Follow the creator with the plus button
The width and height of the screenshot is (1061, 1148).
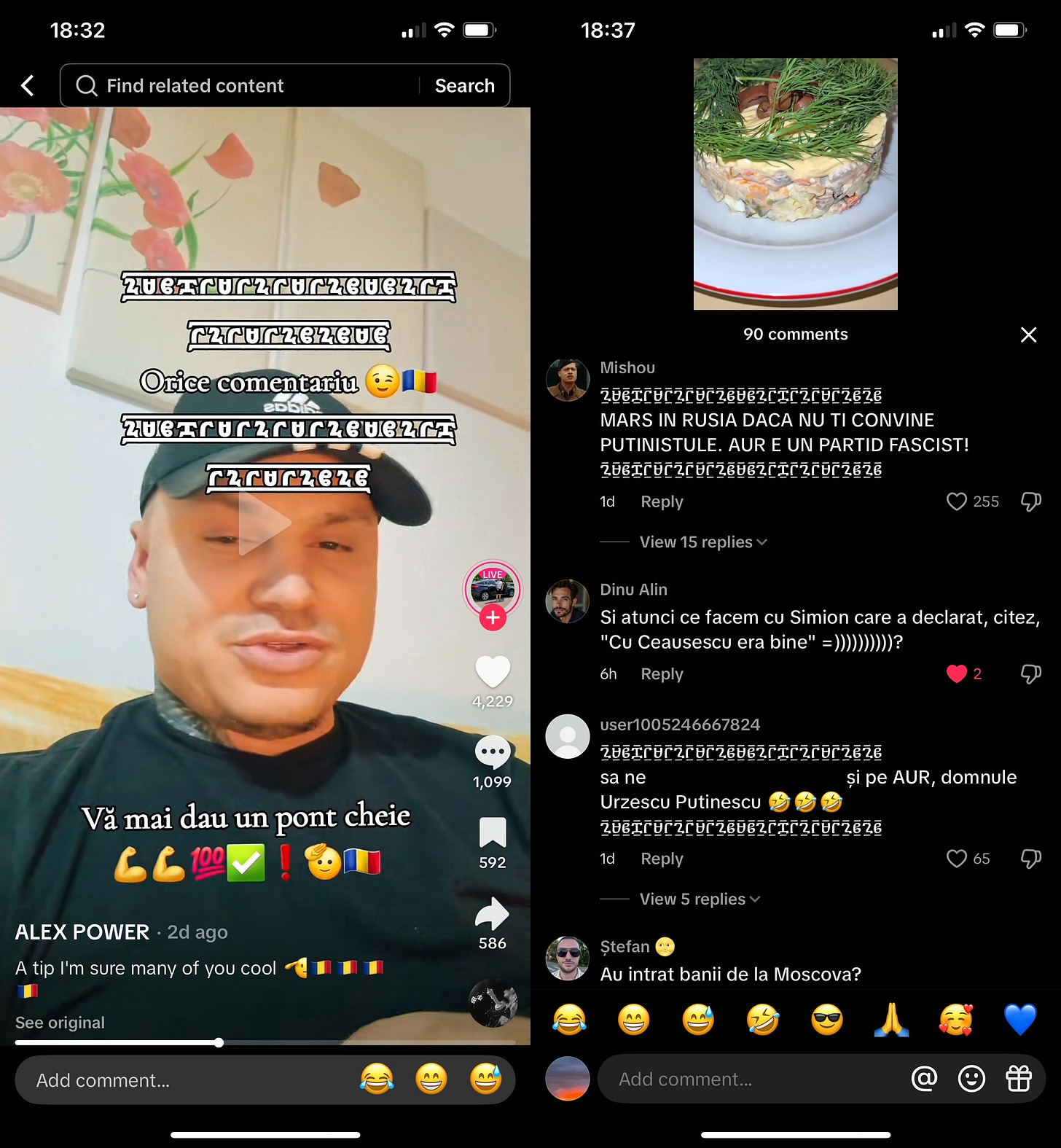[493, 617]
